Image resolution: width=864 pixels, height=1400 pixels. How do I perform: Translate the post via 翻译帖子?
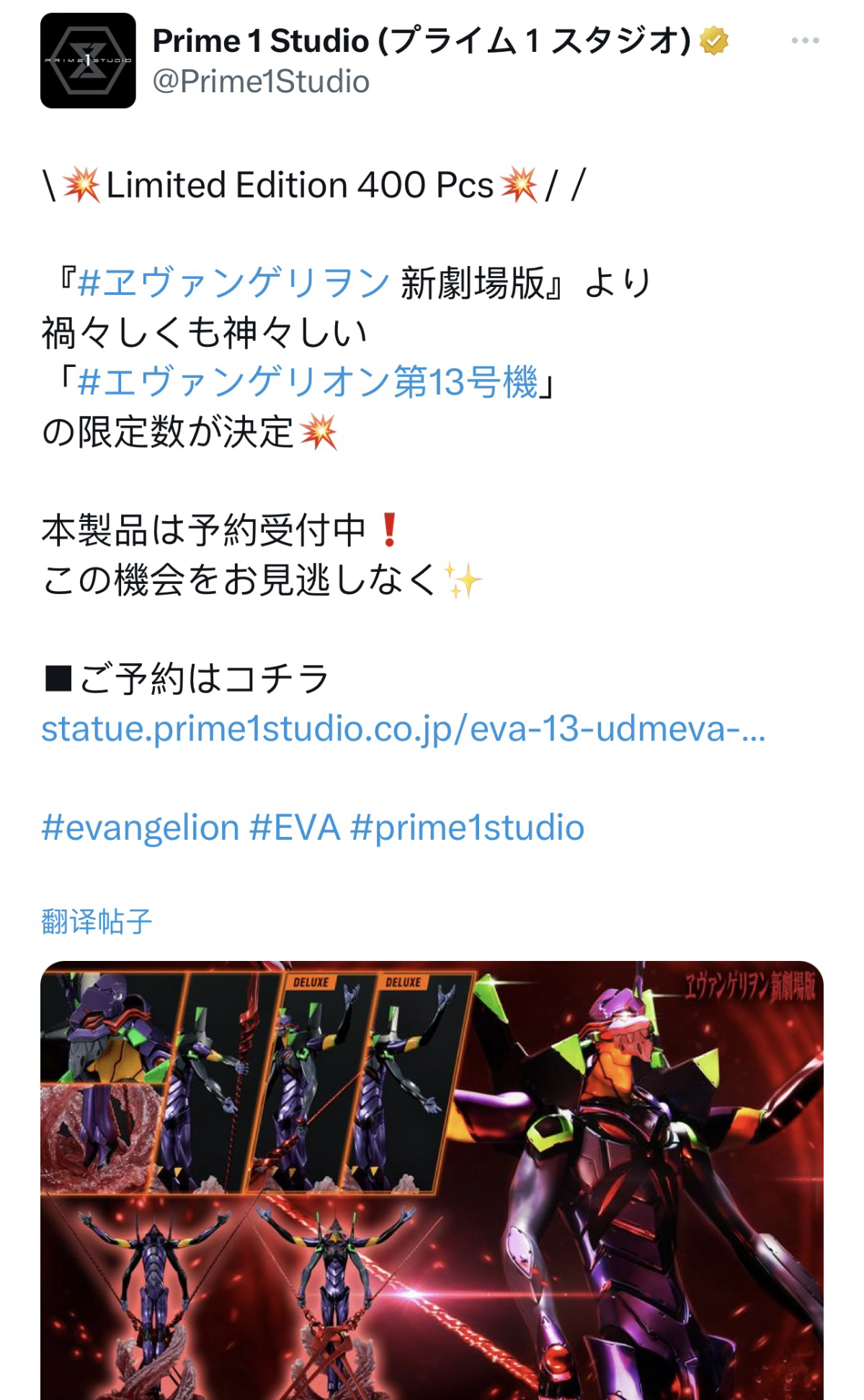97,921
